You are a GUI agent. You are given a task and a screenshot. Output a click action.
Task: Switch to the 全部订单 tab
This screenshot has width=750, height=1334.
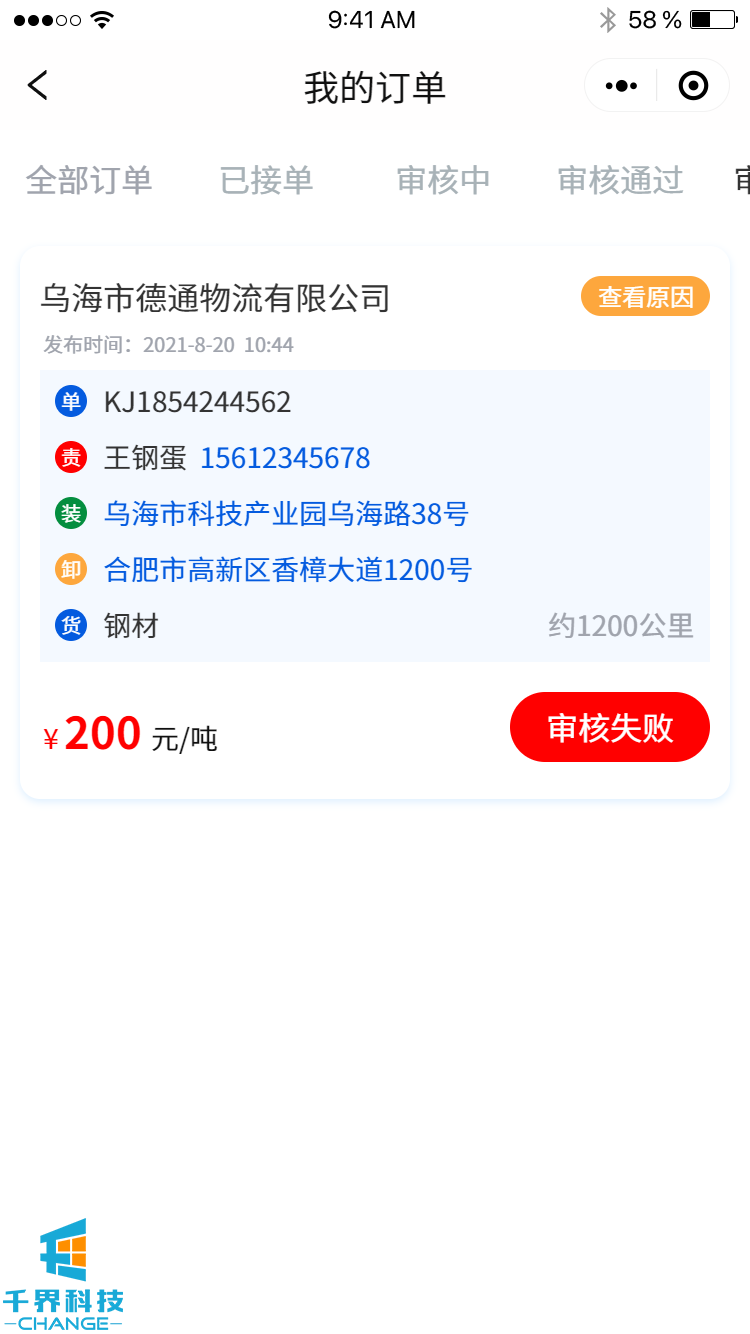[89, 180]
